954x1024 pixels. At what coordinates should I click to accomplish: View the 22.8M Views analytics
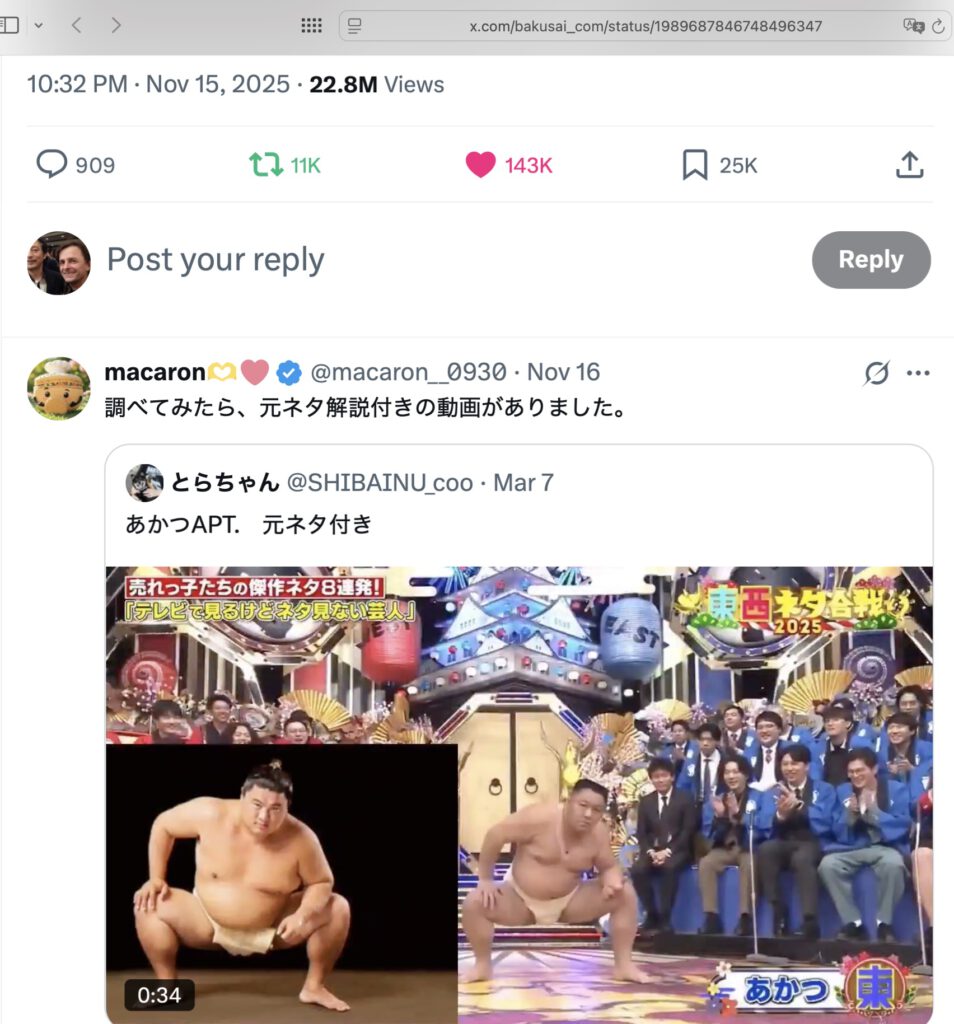click(x=377, y=84)
